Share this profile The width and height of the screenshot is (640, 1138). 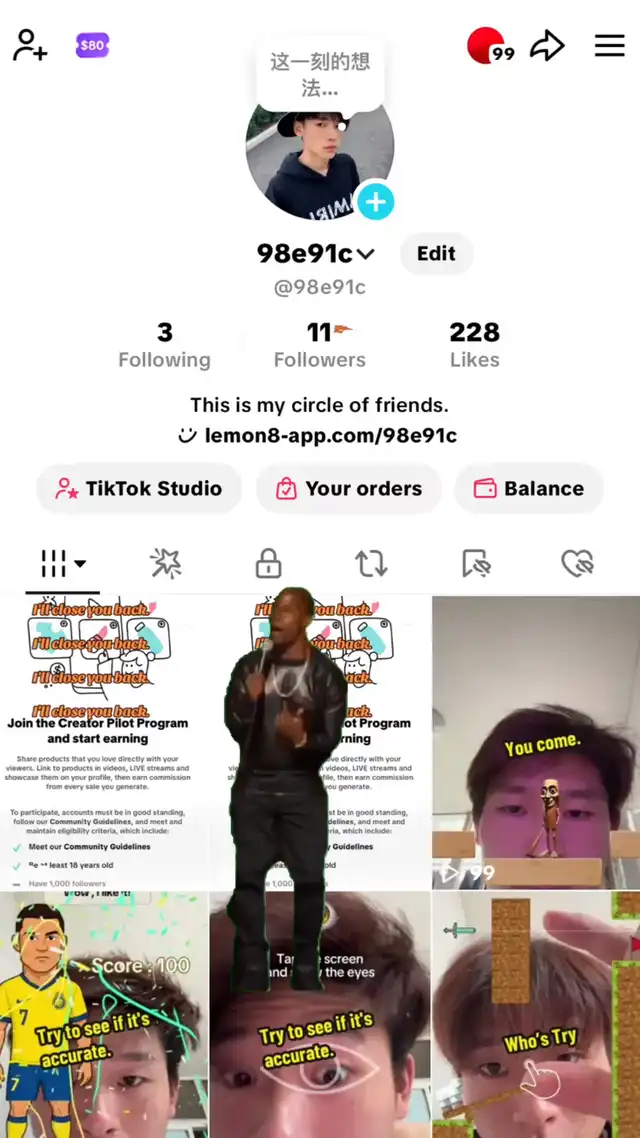pos(546,45)
